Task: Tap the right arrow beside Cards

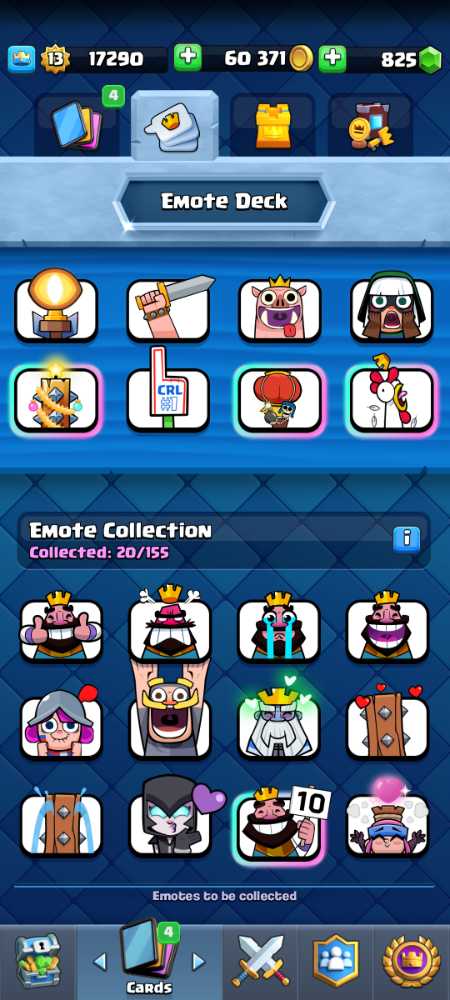Action: point(199,961)
